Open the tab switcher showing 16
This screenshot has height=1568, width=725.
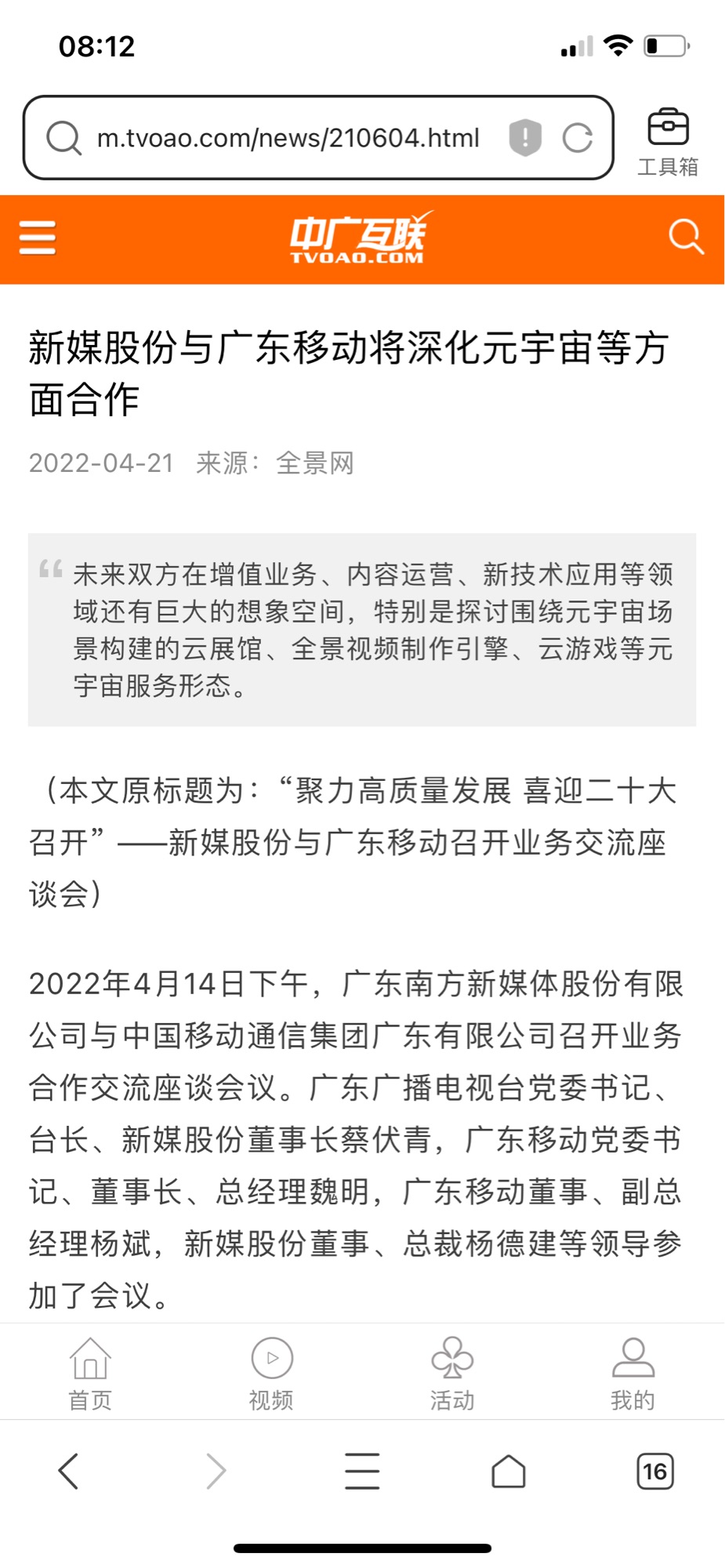point(655,1472)
